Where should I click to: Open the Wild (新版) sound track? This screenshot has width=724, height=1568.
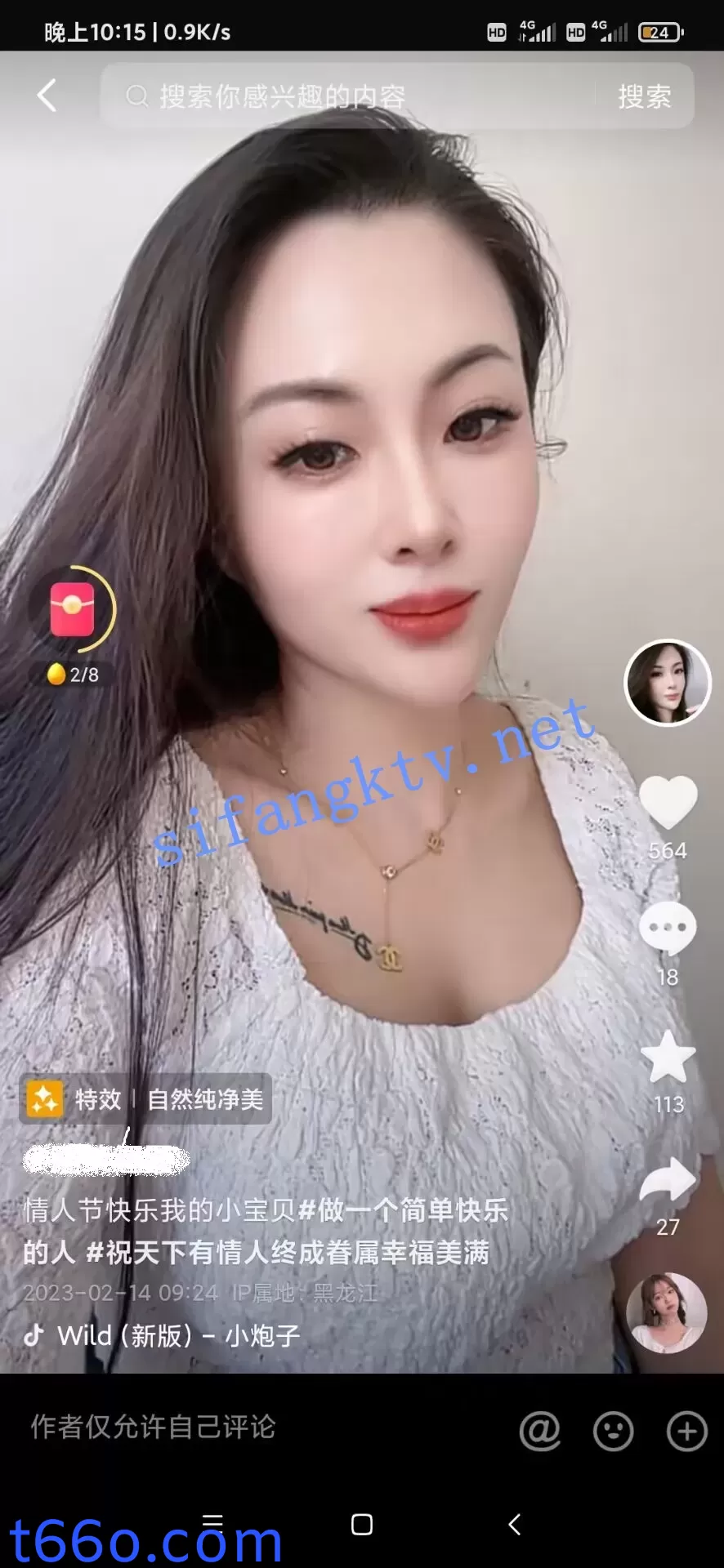(x=178, y=1336)
